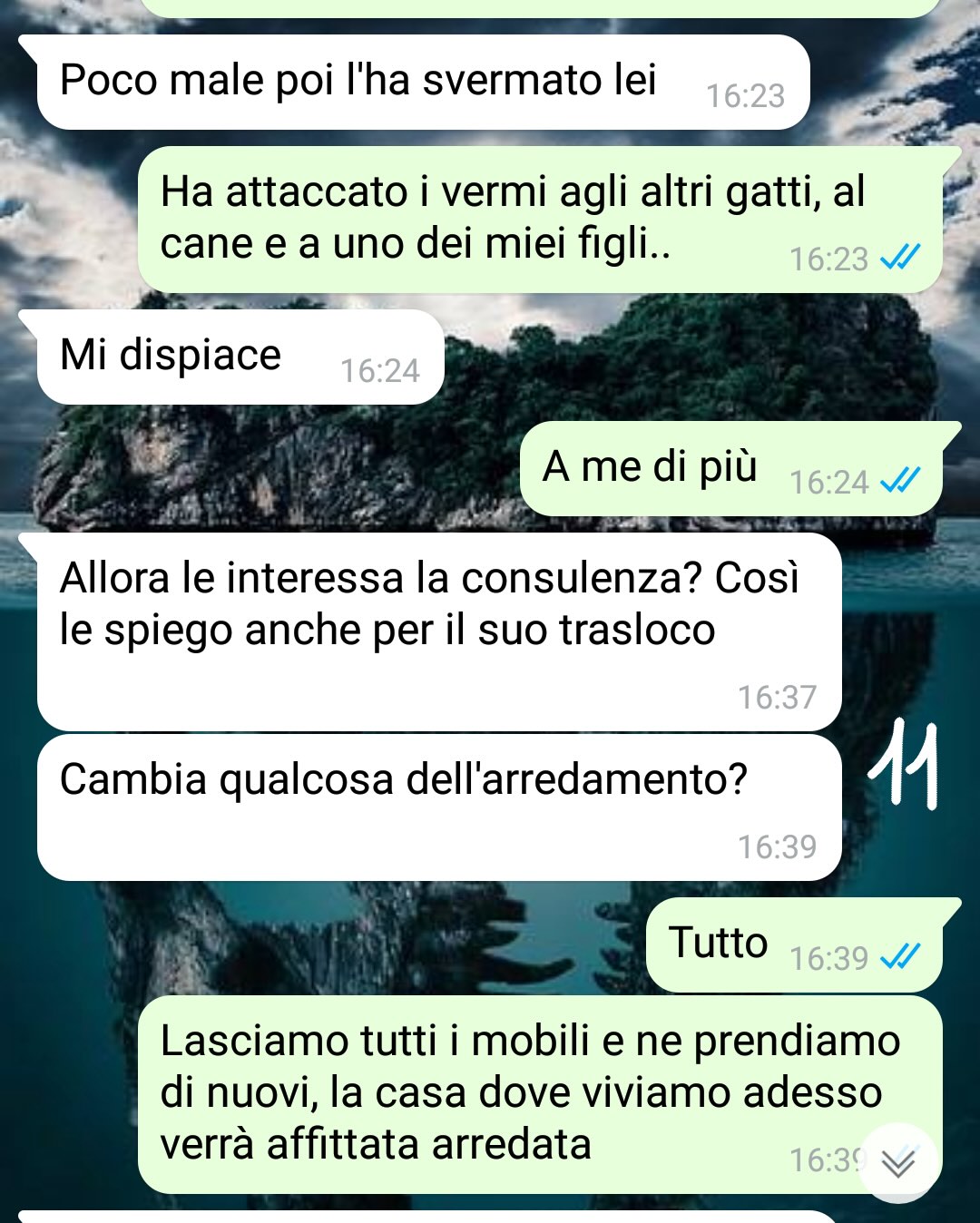Viewport: 980px width, 1223px height.
Task: Jump to latest messages with down-arrow button
Action: pos(898,1162)
